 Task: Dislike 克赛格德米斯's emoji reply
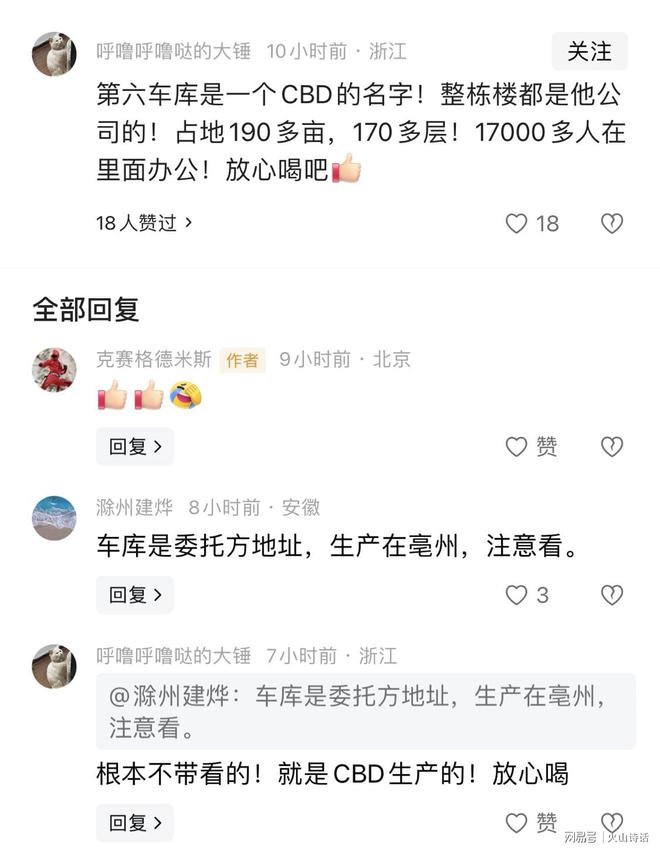(611, 447)
